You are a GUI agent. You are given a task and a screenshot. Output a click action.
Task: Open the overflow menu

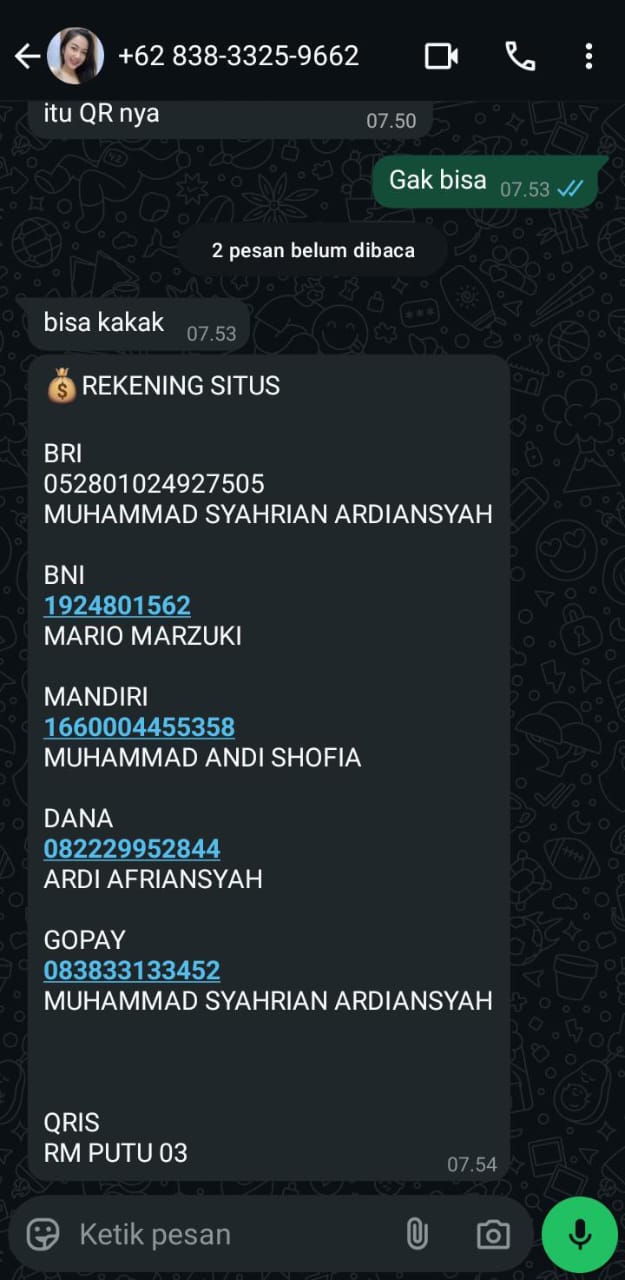[589, 56]
